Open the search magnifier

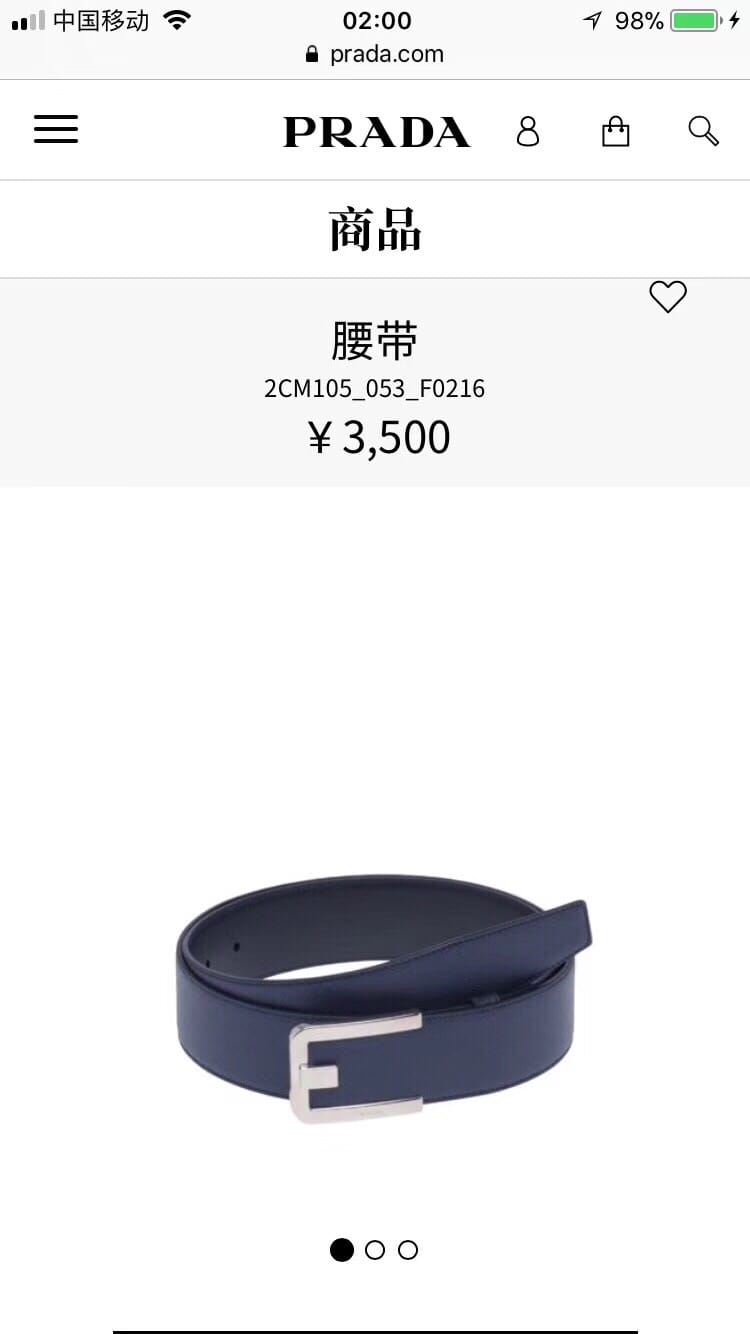703,131
